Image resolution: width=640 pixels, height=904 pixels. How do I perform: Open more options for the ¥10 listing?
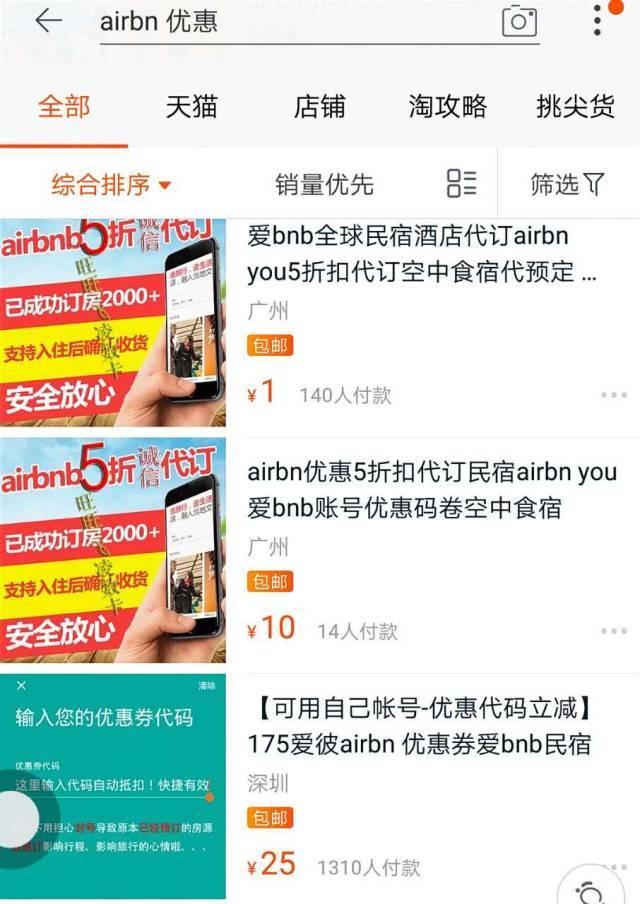coord(613,631)
